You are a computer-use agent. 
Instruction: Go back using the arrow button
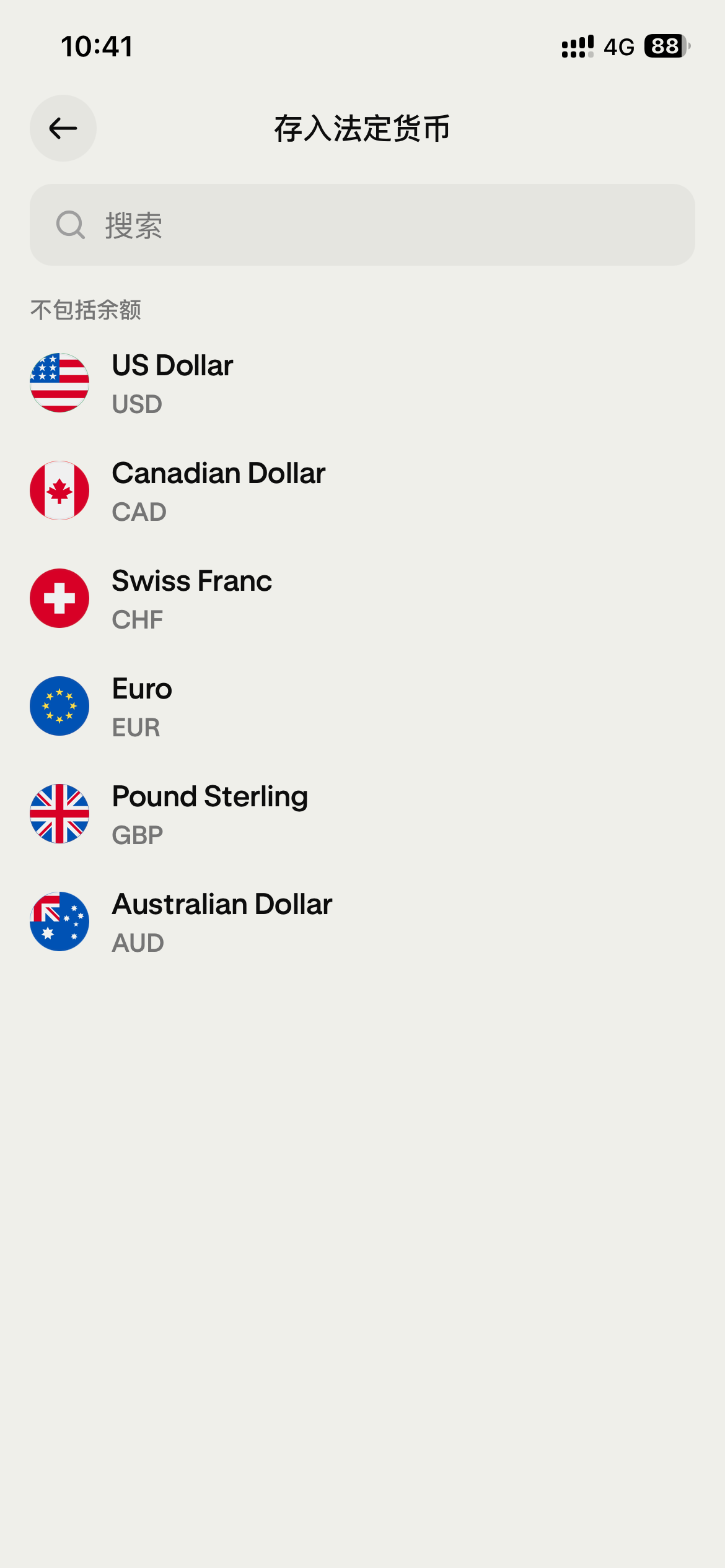click(63, 128)
